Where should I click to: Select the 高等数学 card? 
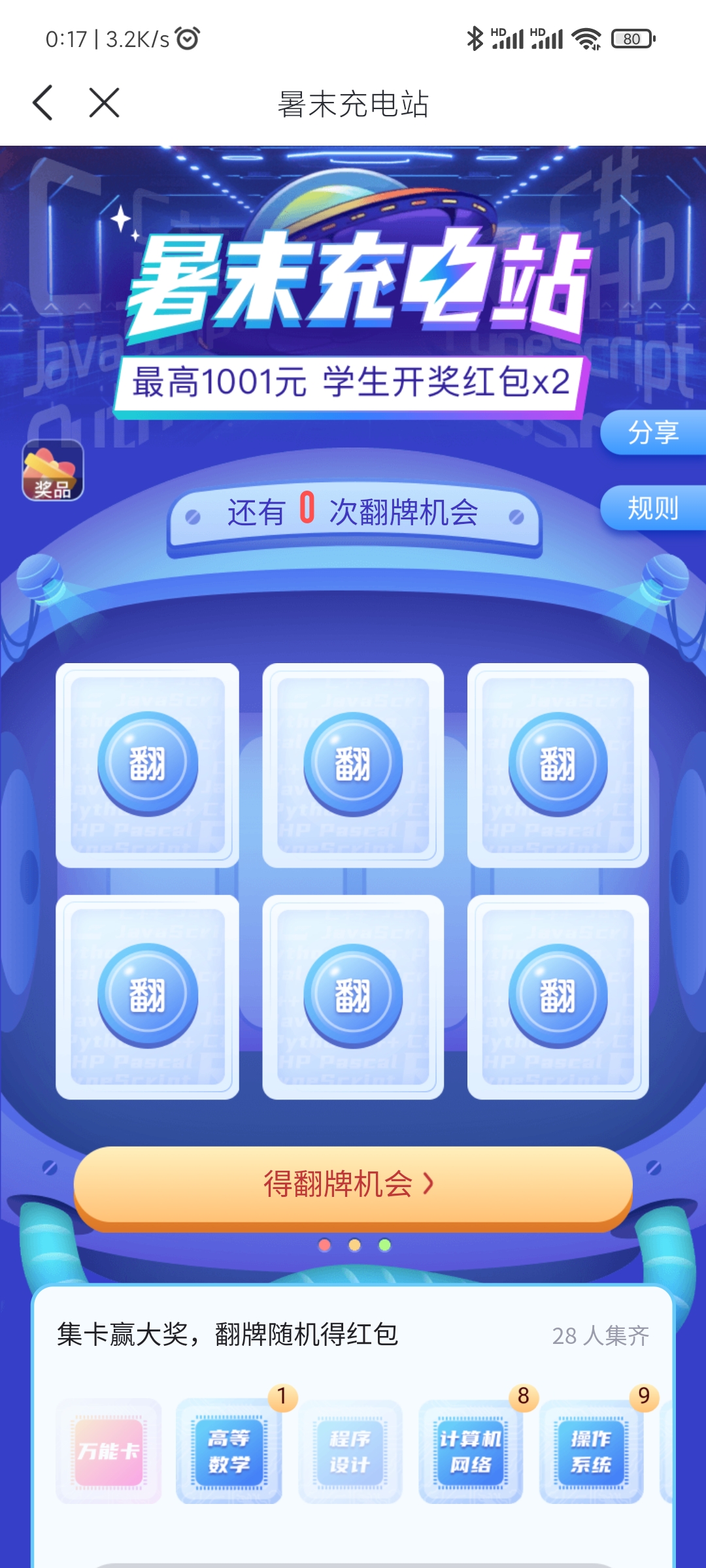coord(229,1451)
